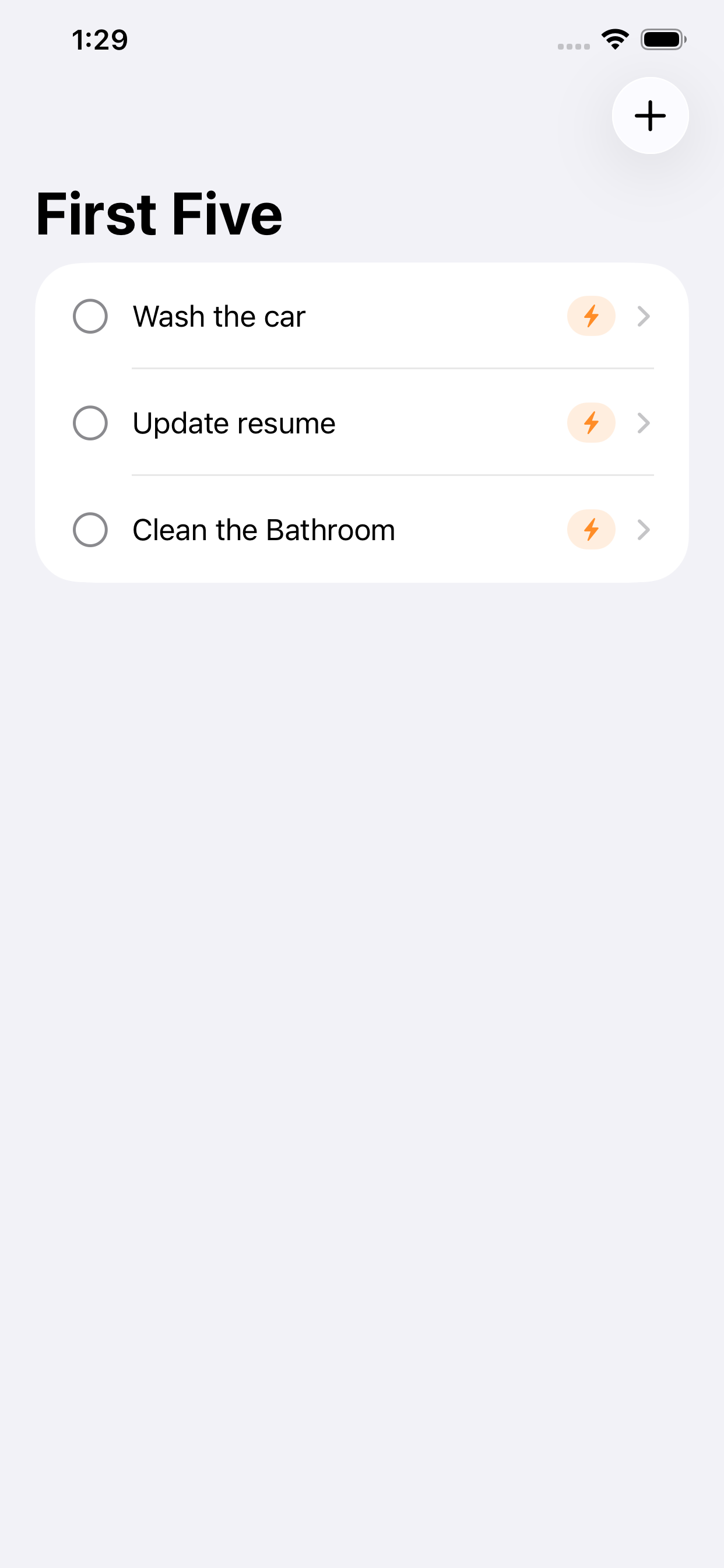Image resolution: width=724 pixels, height=1568 pixels.
Task: Tap the lightning icon next to Wash the car
Action: (x=590, y=316)
